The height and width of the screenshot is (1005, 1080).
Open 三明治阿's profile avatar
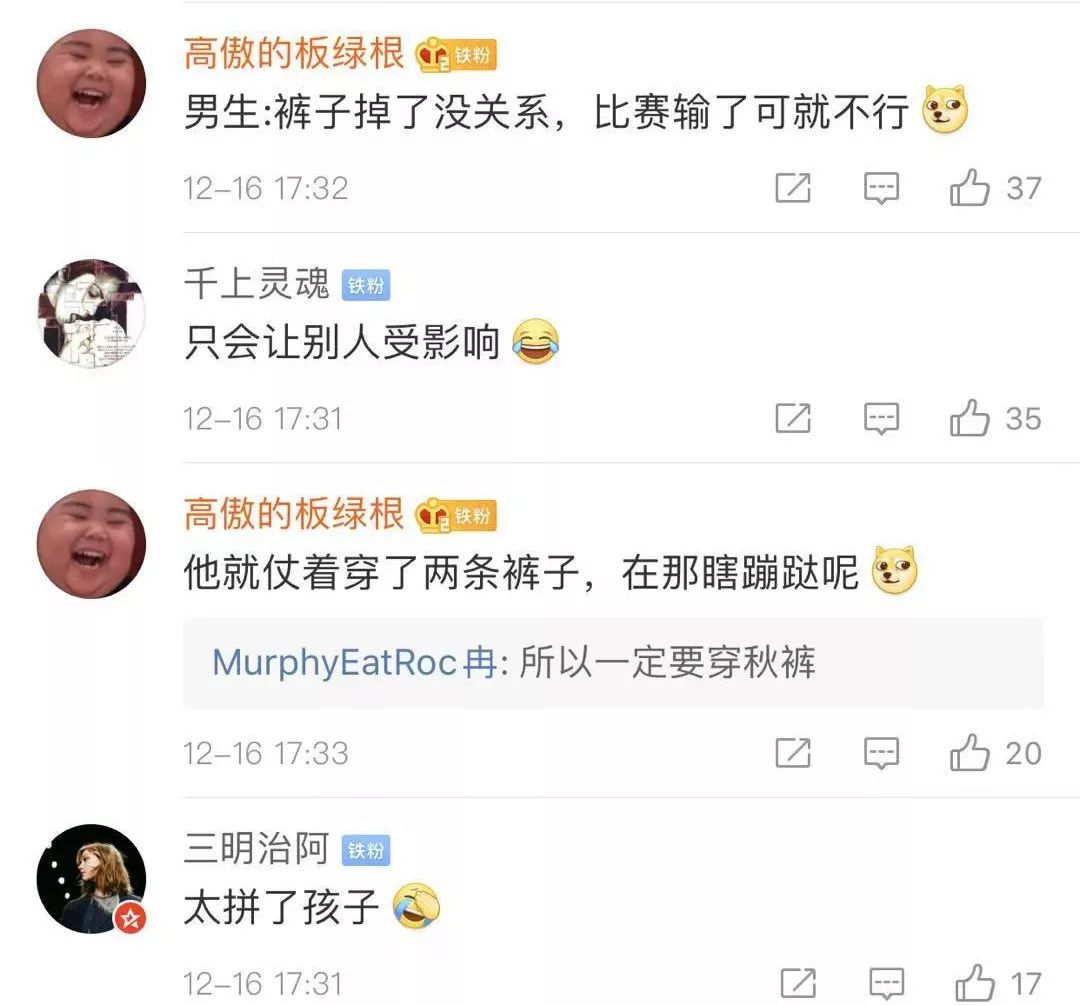(x=91, y=878)
